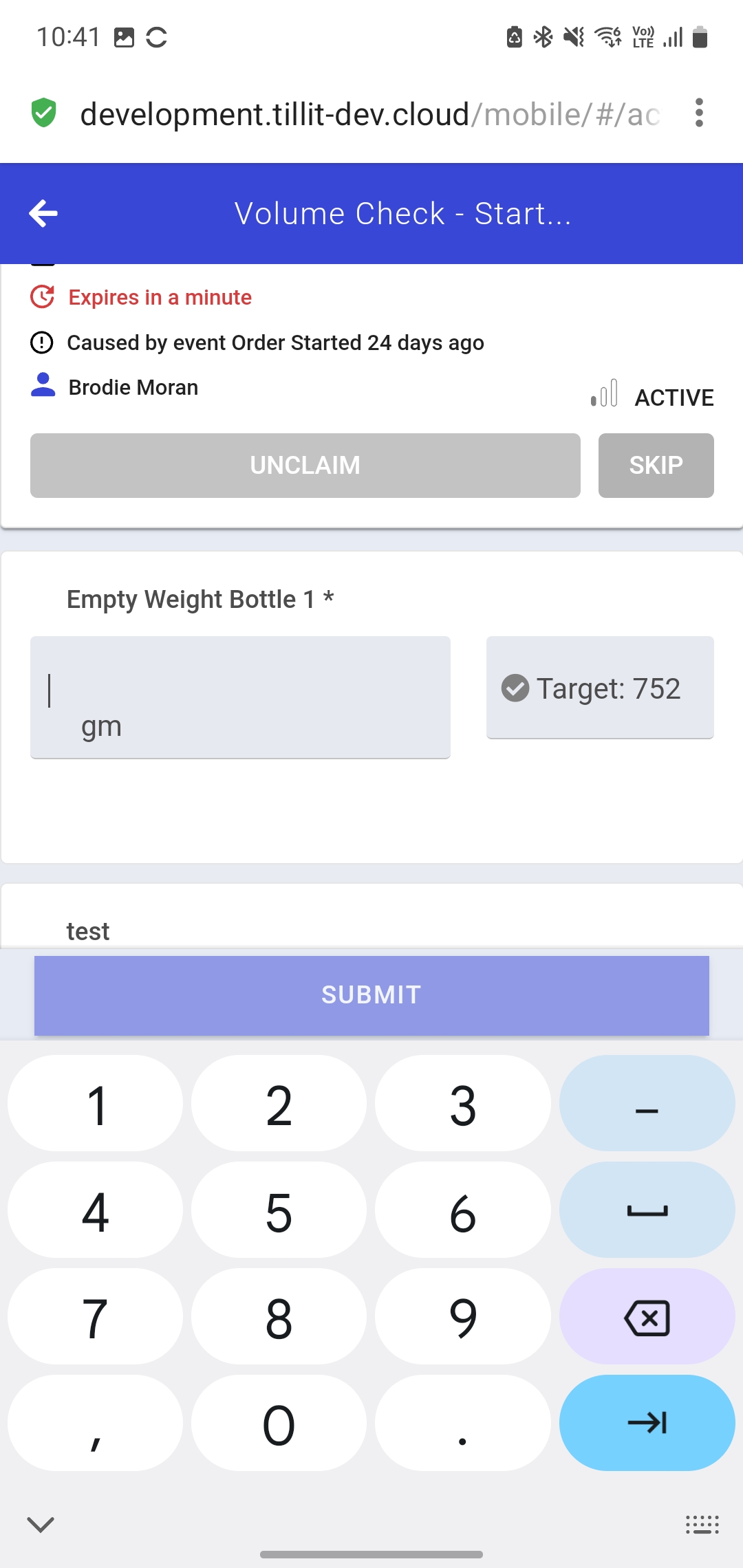Screen dimensions: 743x1568
Task: Tap the 2 key on the keypad
Action: click(x=279, y=1104)
